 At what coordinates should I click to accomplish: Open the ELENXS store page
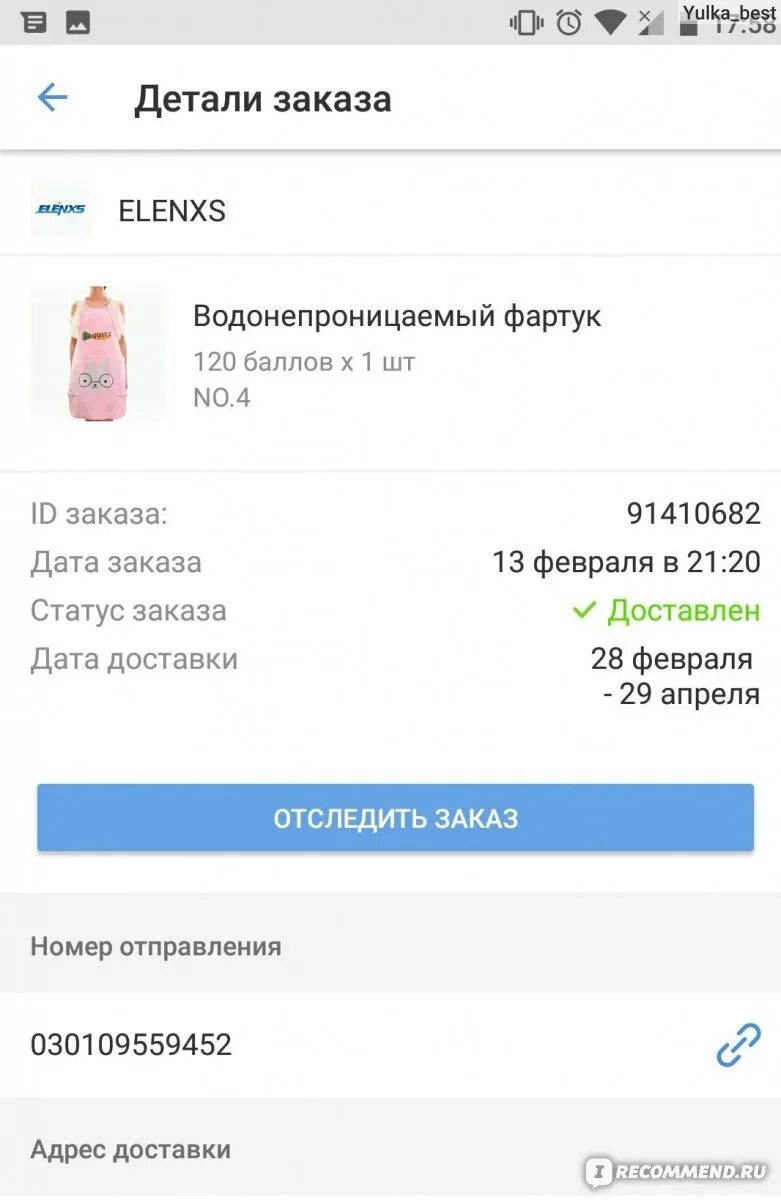tap(171, 211)
